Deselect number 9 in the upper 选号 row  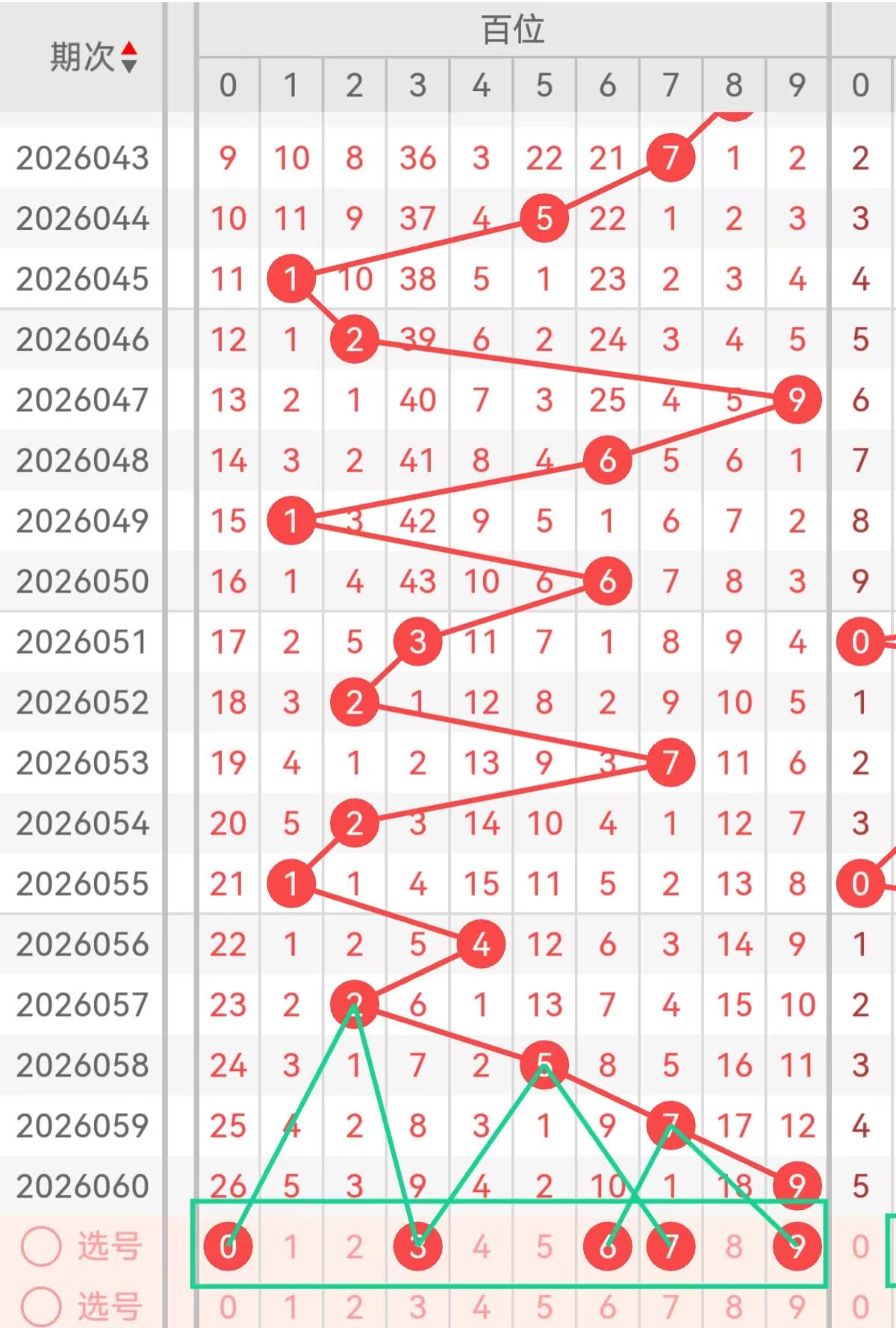[x=797, y=1246]
